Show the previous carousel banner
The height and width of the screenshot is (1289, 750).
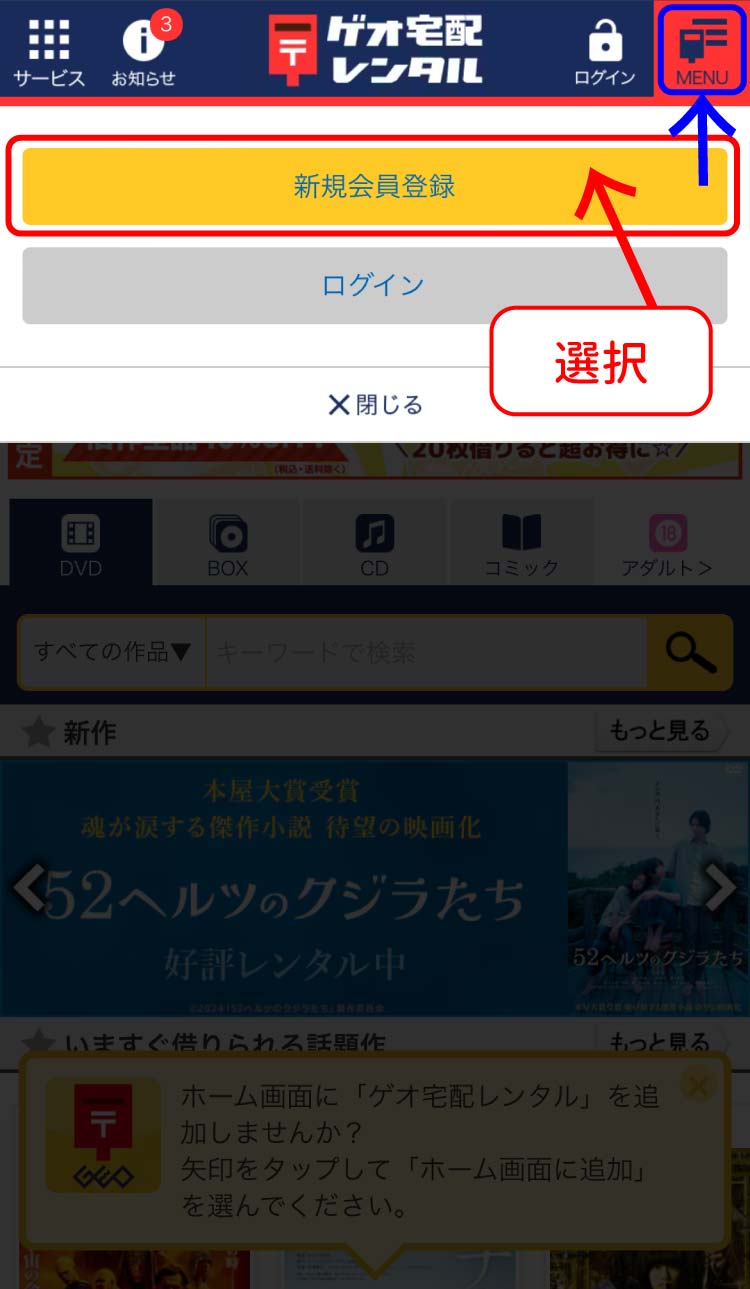pyautogui.click(x=28, y=888)
